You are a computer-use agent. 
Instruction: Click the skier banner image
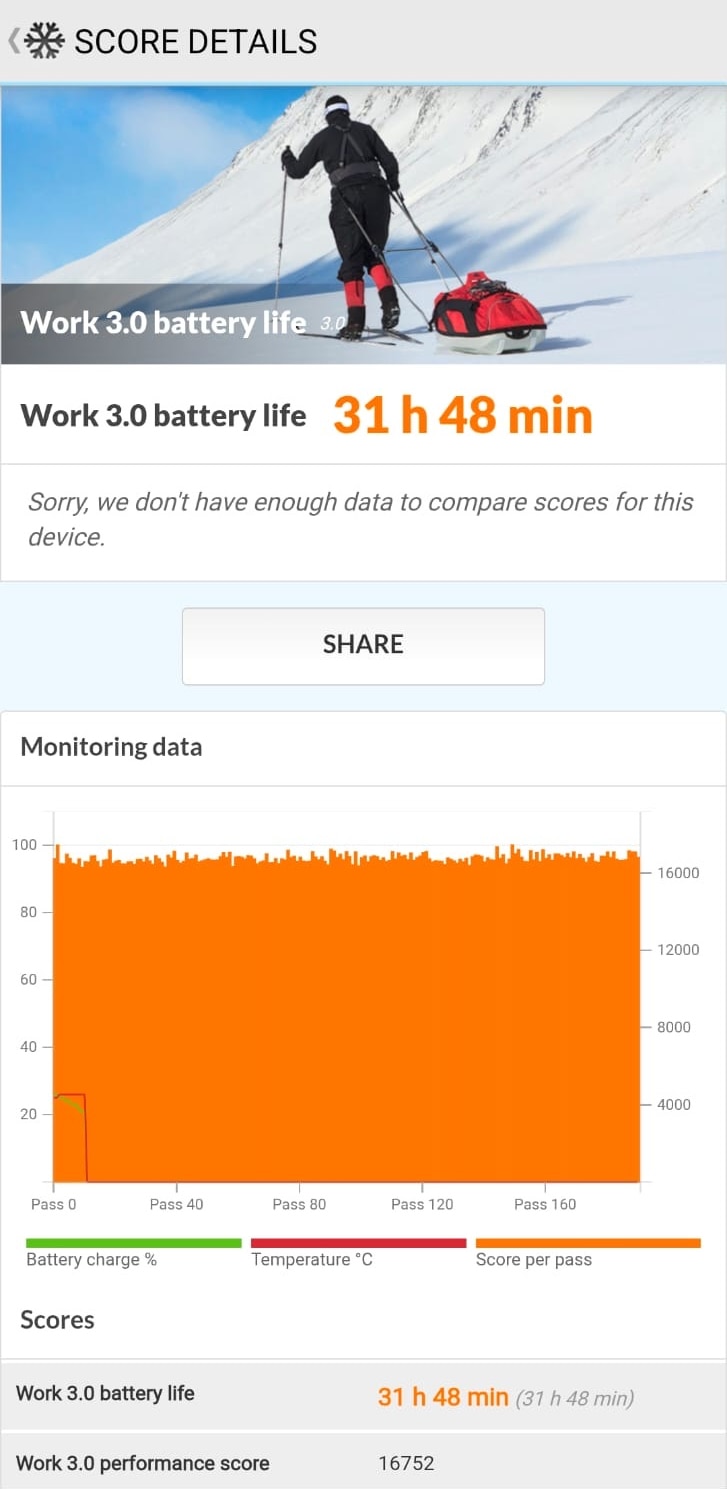pos(363,200)
